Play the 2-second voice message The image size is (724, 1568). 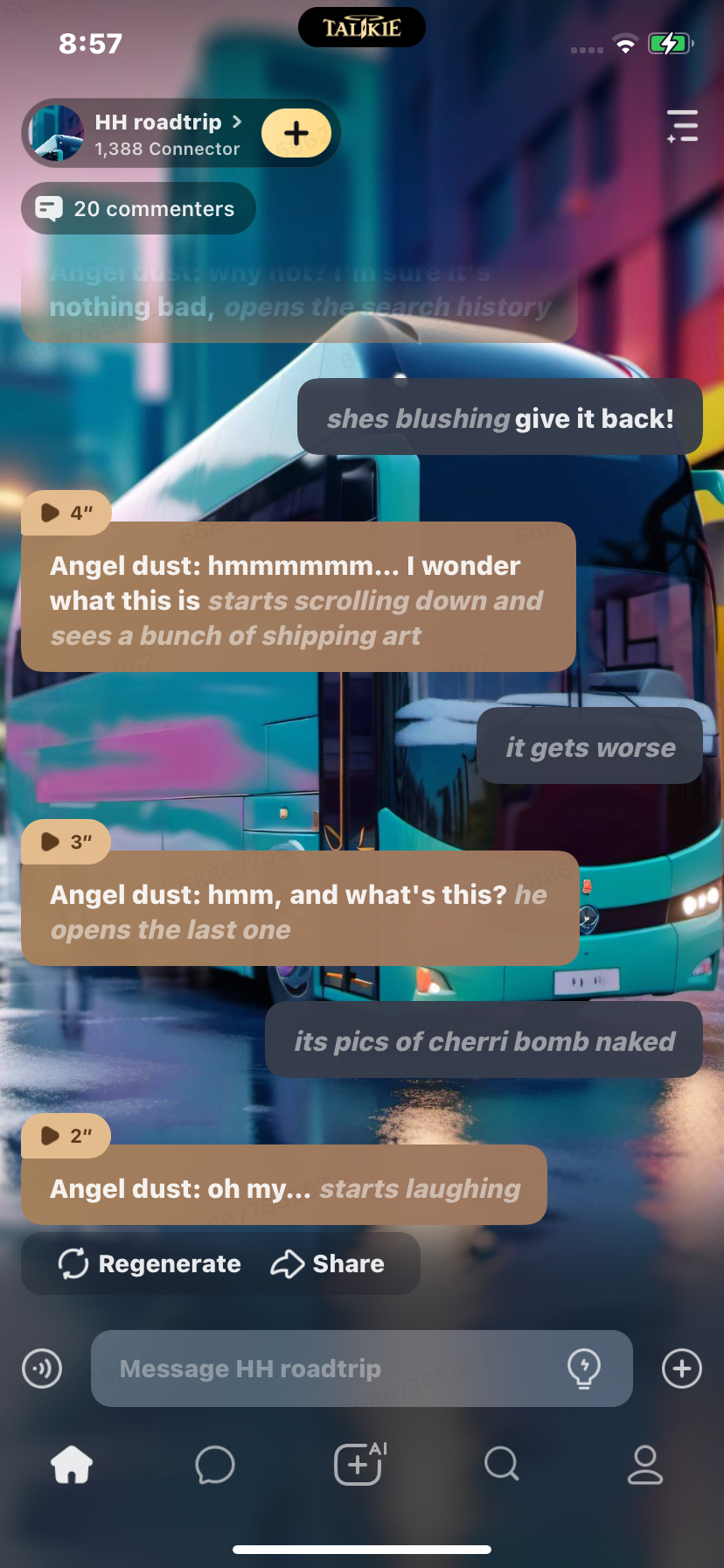coord(65,1136)
